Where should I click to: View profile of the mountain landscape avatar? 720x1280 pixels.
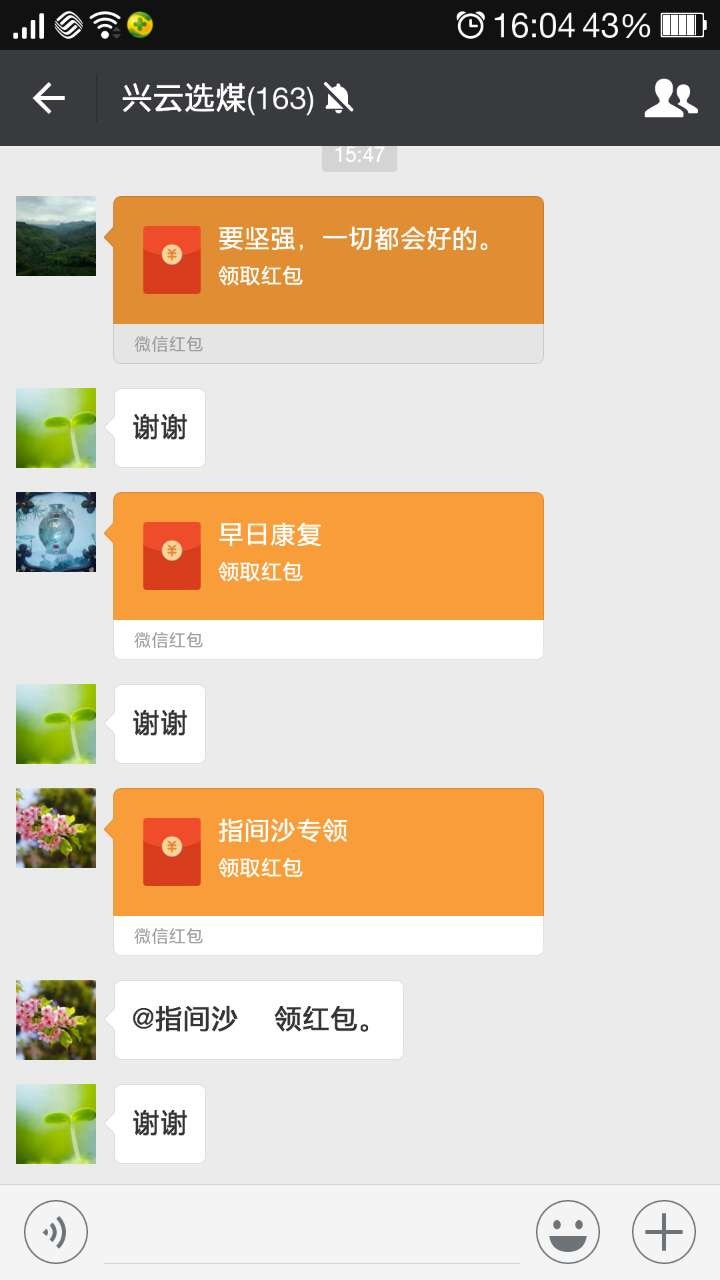tap(56, 236)
